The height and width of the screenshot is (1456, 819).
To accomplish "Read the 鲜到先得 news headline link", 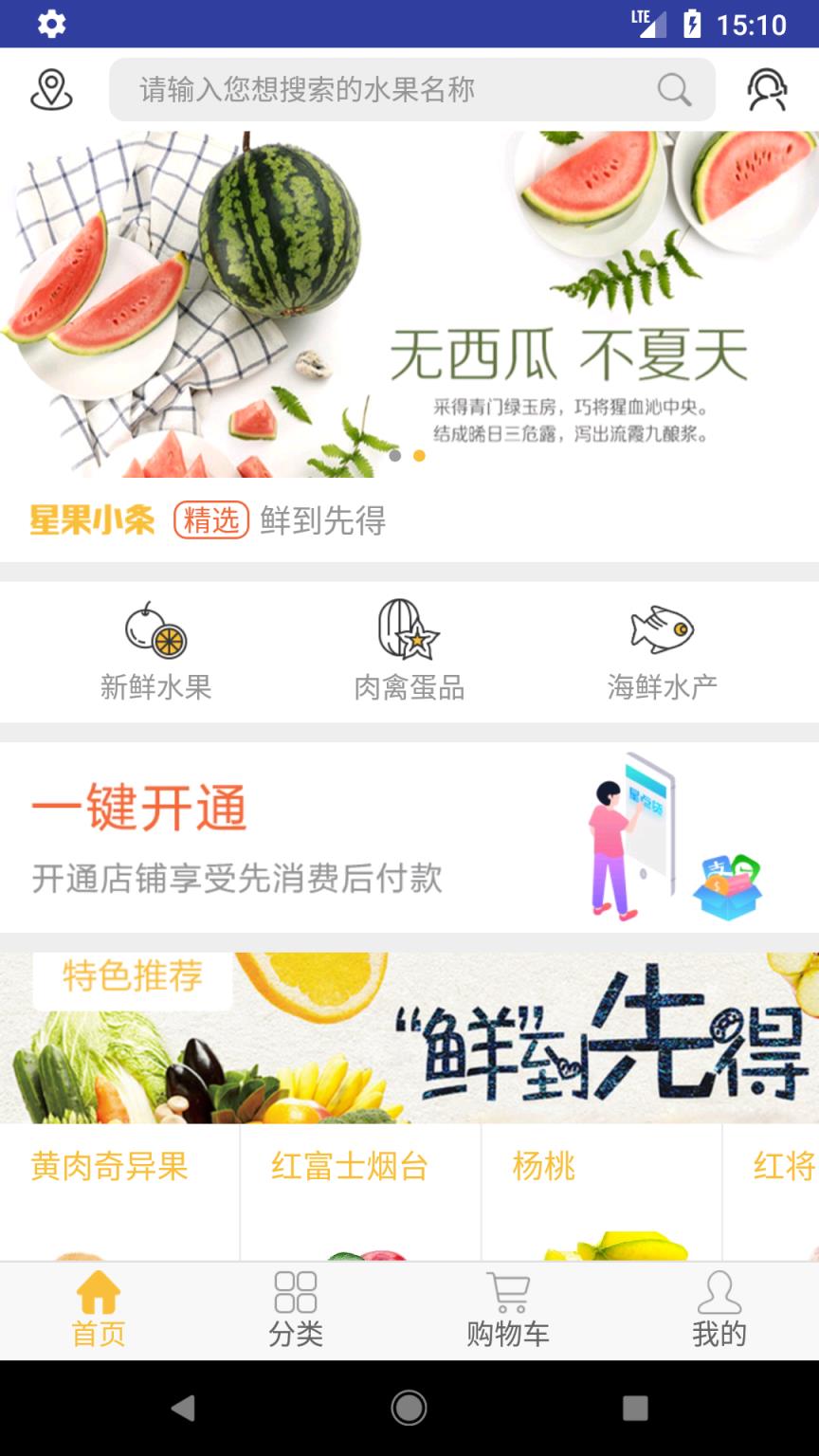I will click(x=324, y=520).
